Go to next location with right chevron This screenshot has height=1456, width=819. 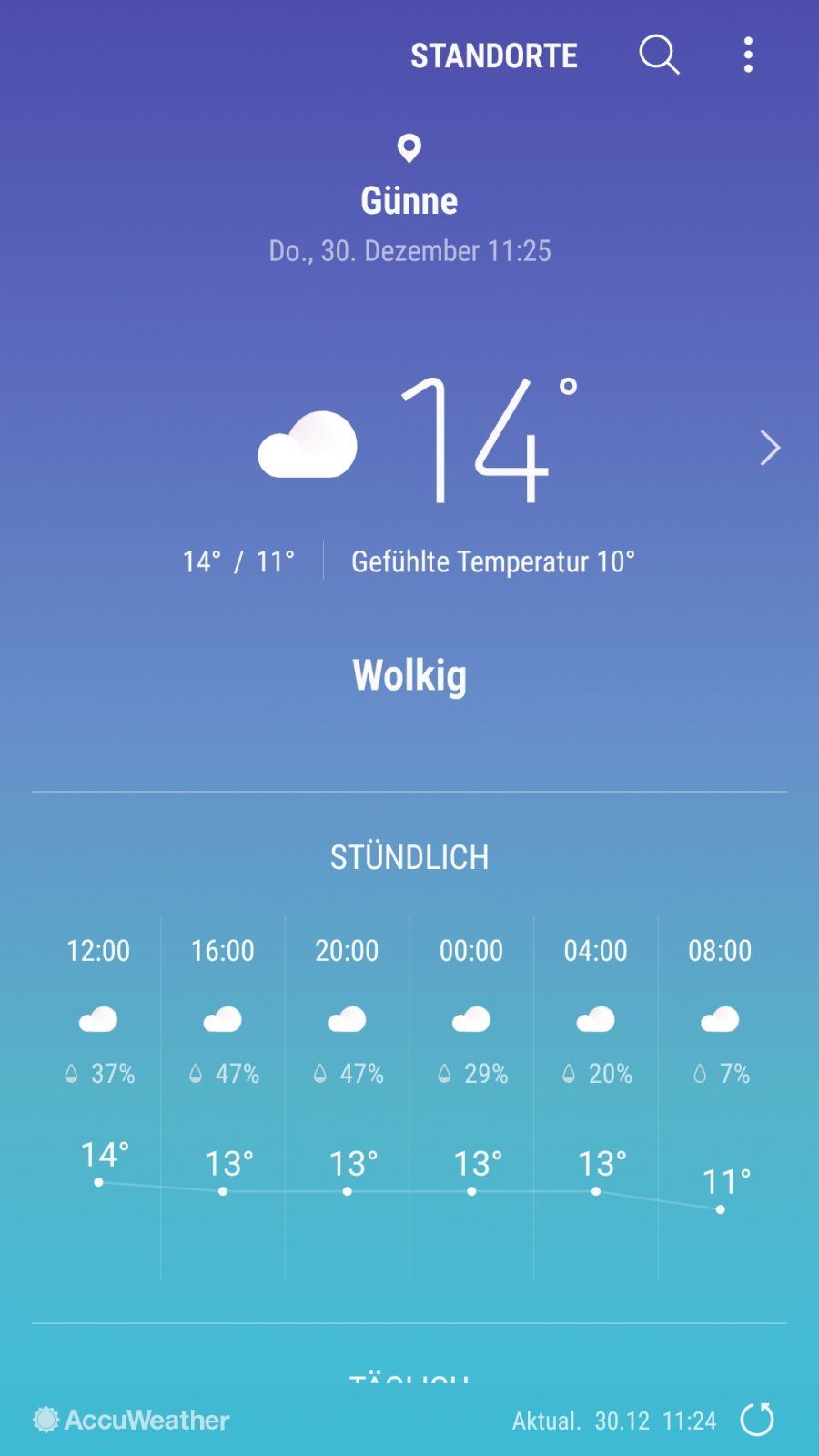click(770, 448)
